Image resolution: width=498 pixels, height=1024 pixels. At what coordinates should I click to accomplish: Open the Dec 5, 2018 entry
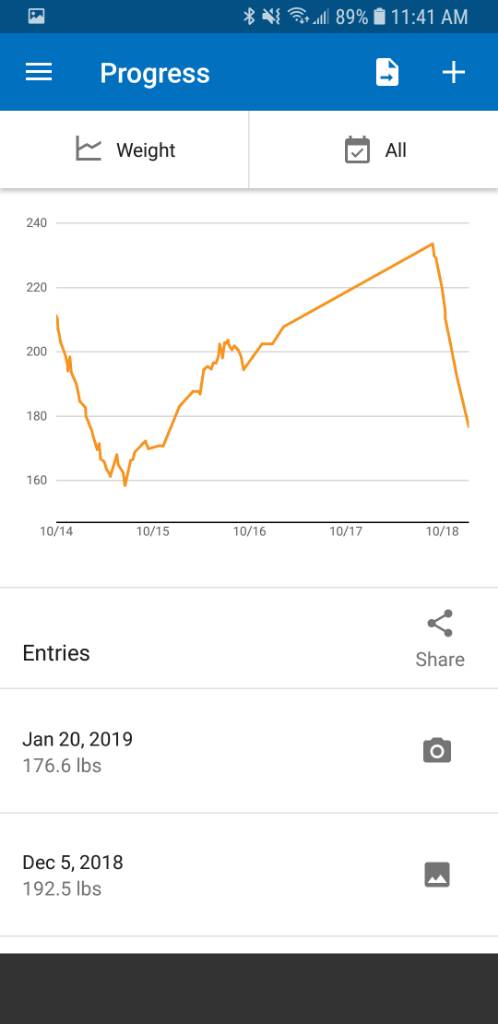249,874
